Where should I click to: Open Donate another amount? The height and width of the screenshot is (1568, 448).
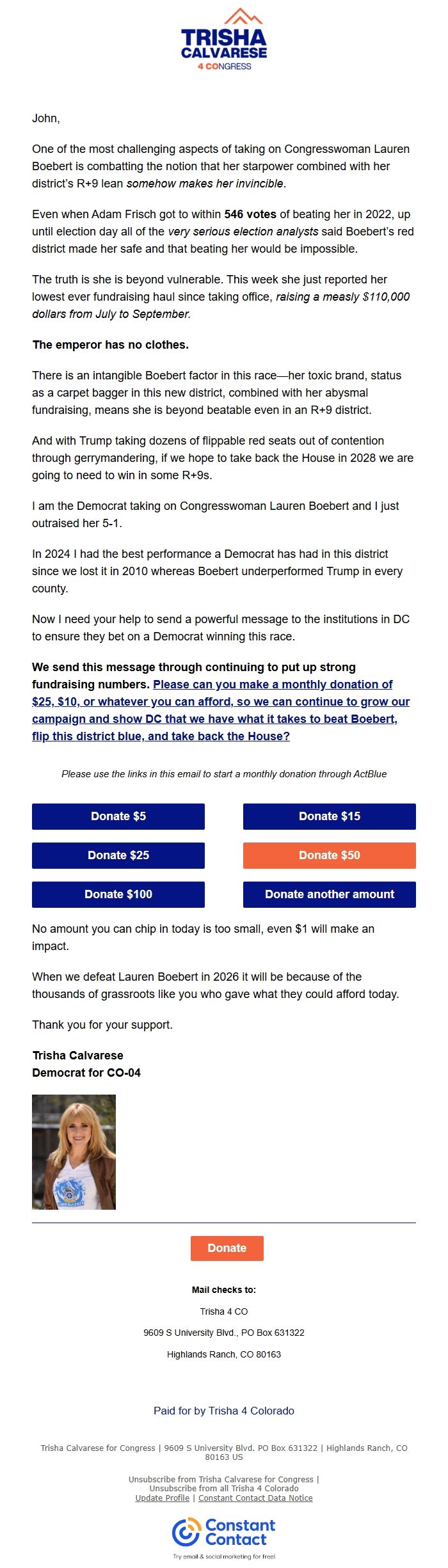pyautogui.click(x=329, y=894)
